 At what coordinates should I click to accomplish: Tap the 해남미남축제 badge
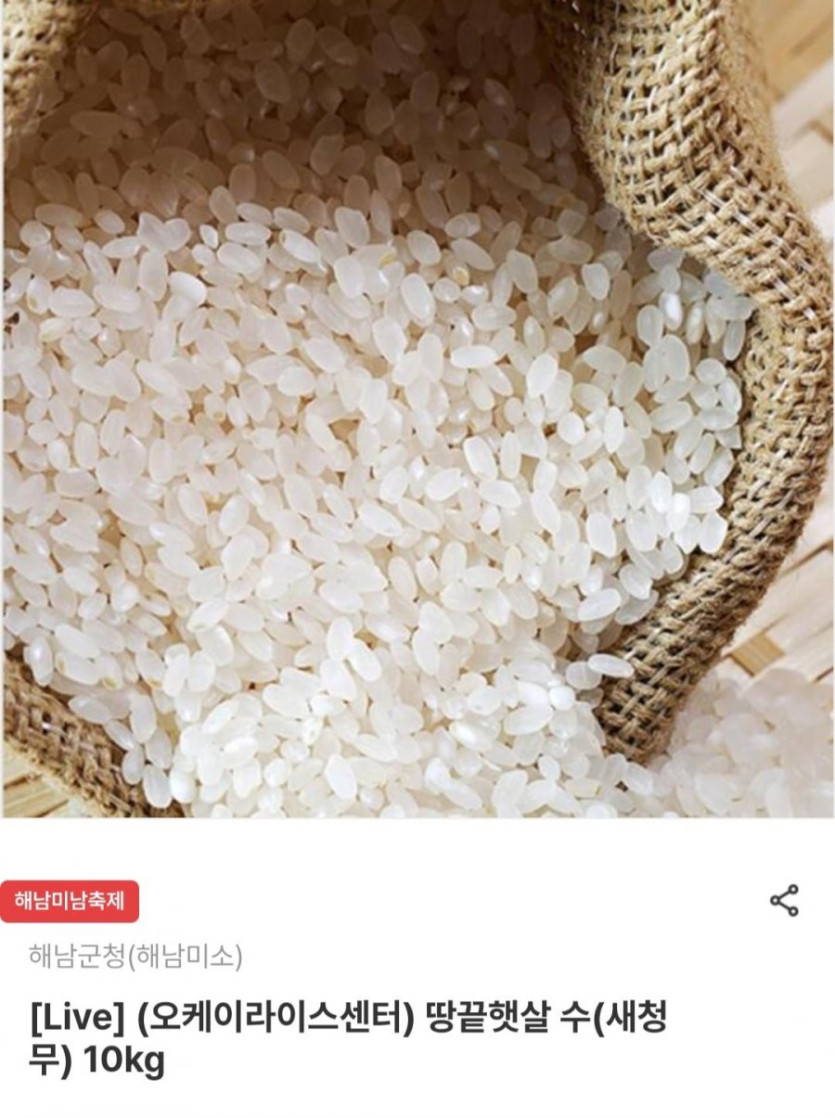[69, 901]
